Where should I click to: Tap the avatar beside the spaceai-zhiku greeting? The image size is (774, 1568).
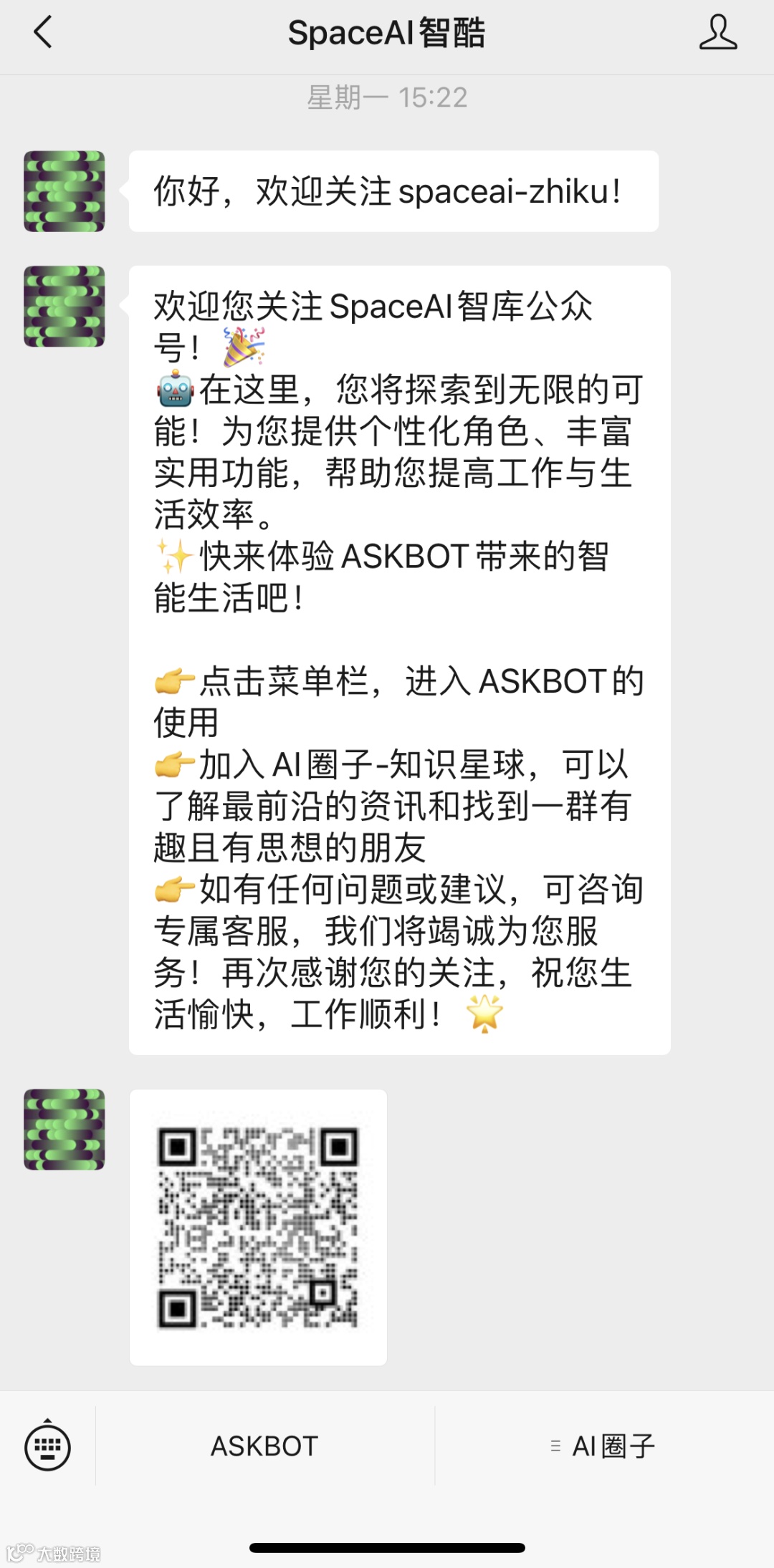(64, 191)
